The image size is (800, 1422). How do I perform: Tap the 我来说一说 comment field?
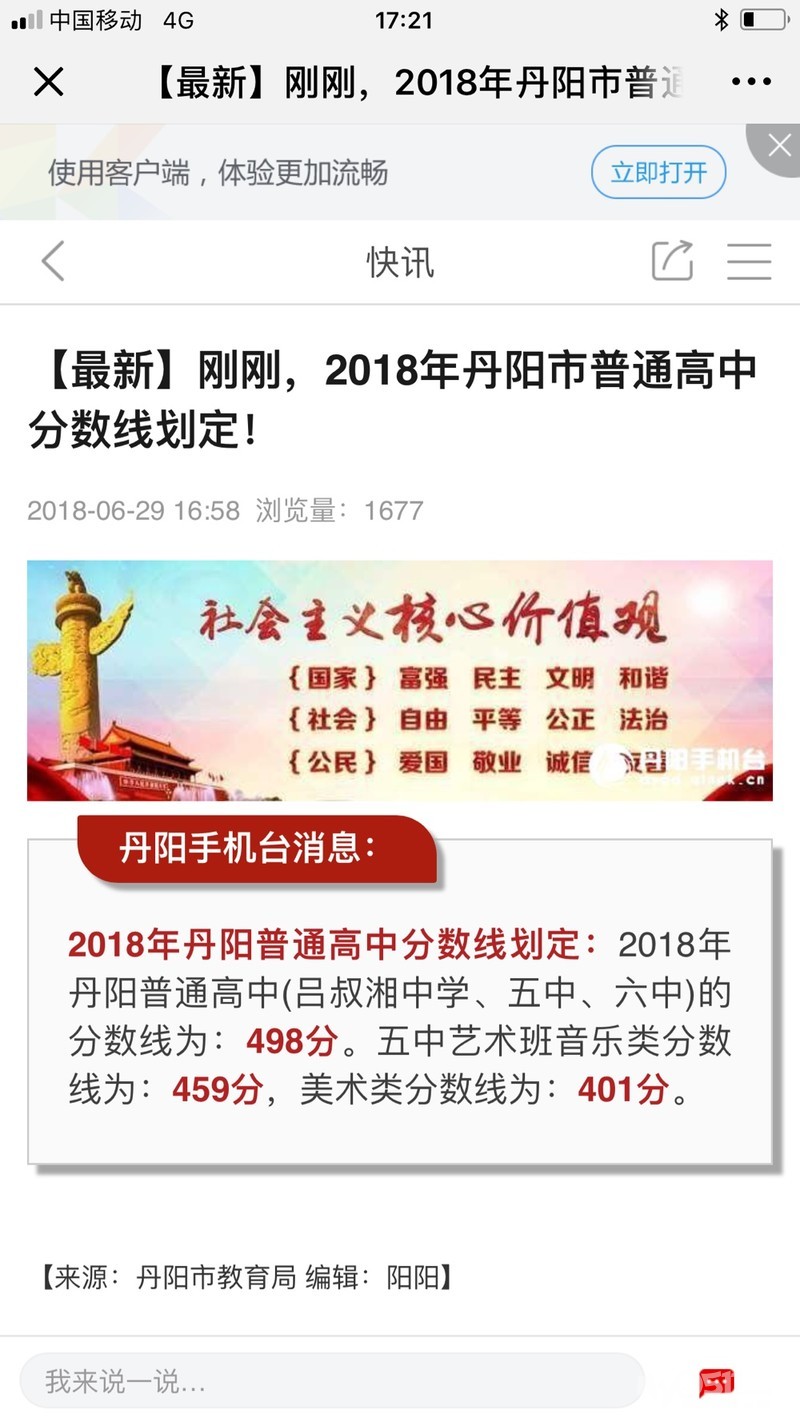(x=332, y=1382)
